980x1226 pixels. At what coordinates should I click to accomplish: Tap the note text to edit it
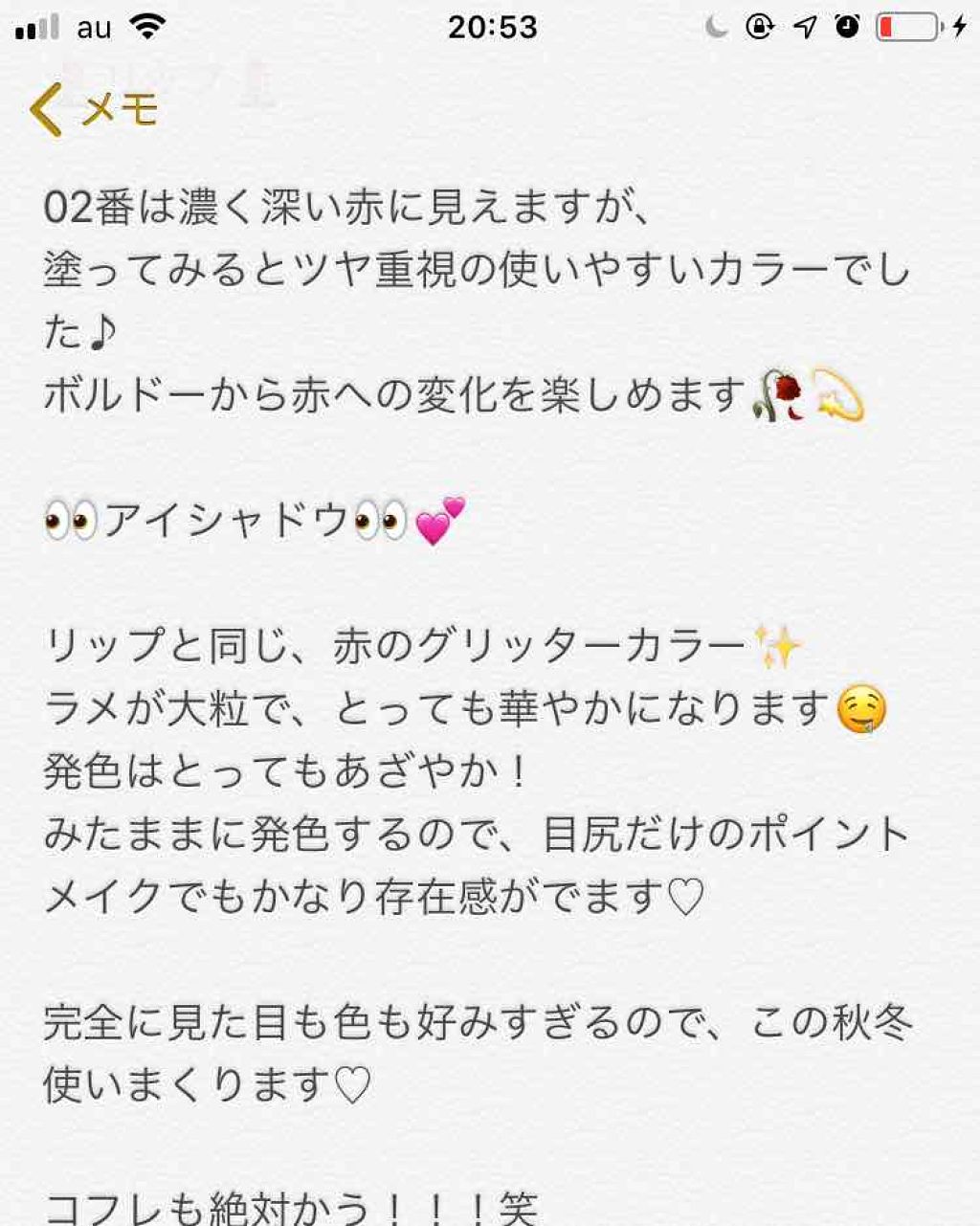(477, 708)
